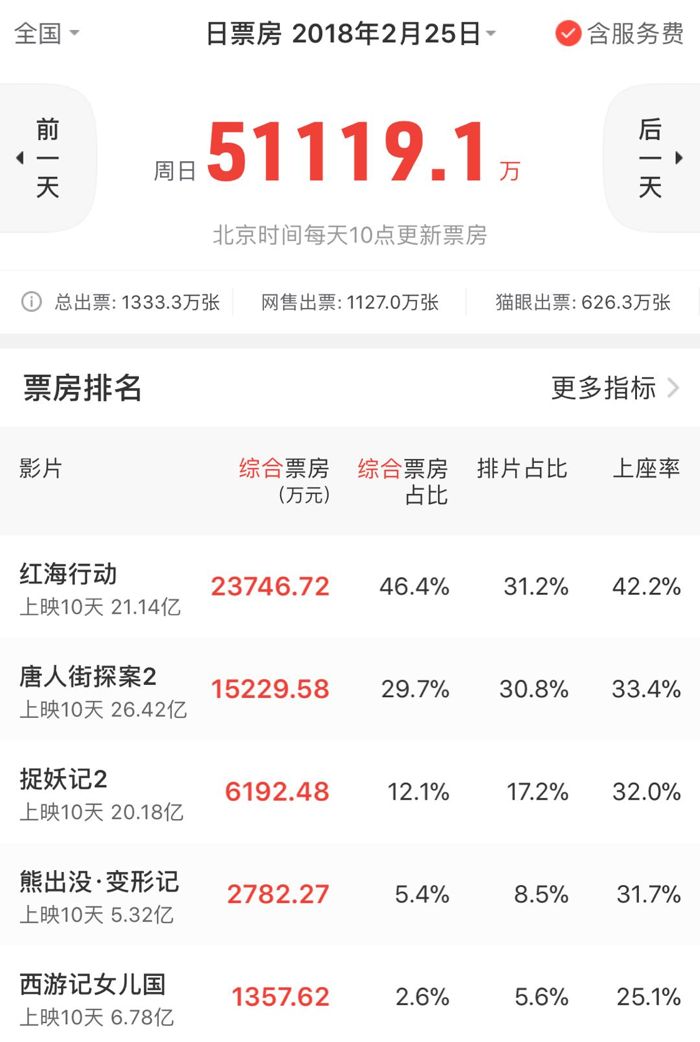The image size is (700, 1042).
Task: Go to the previous day 前一天
Action: [46, 158]
